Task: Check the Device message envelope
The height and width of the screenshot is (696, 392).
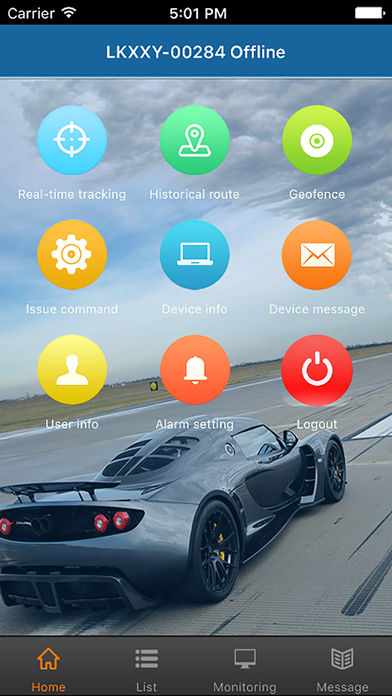Action: [317, 255]
